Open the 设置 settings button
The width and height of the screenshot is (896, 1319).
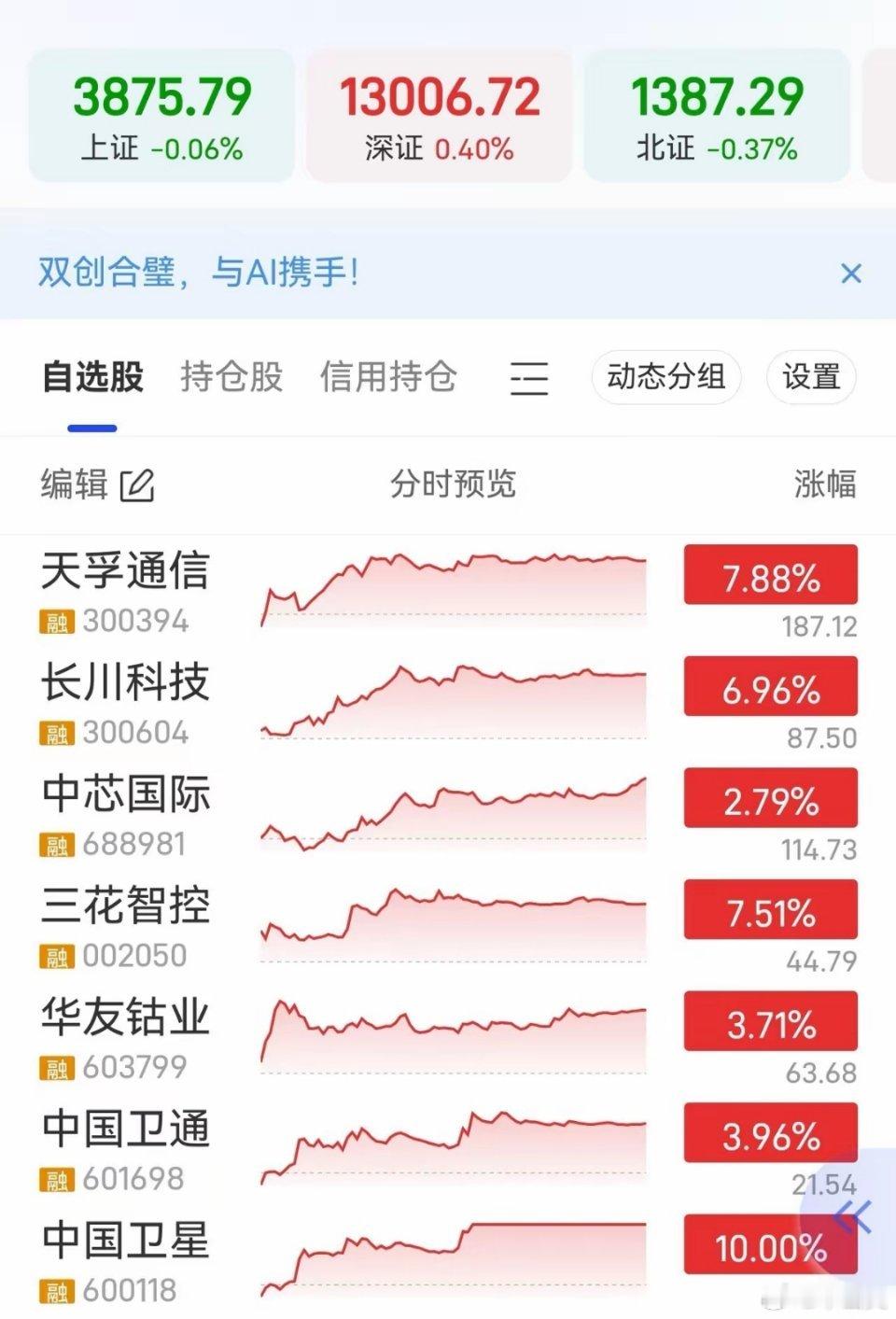810,377
